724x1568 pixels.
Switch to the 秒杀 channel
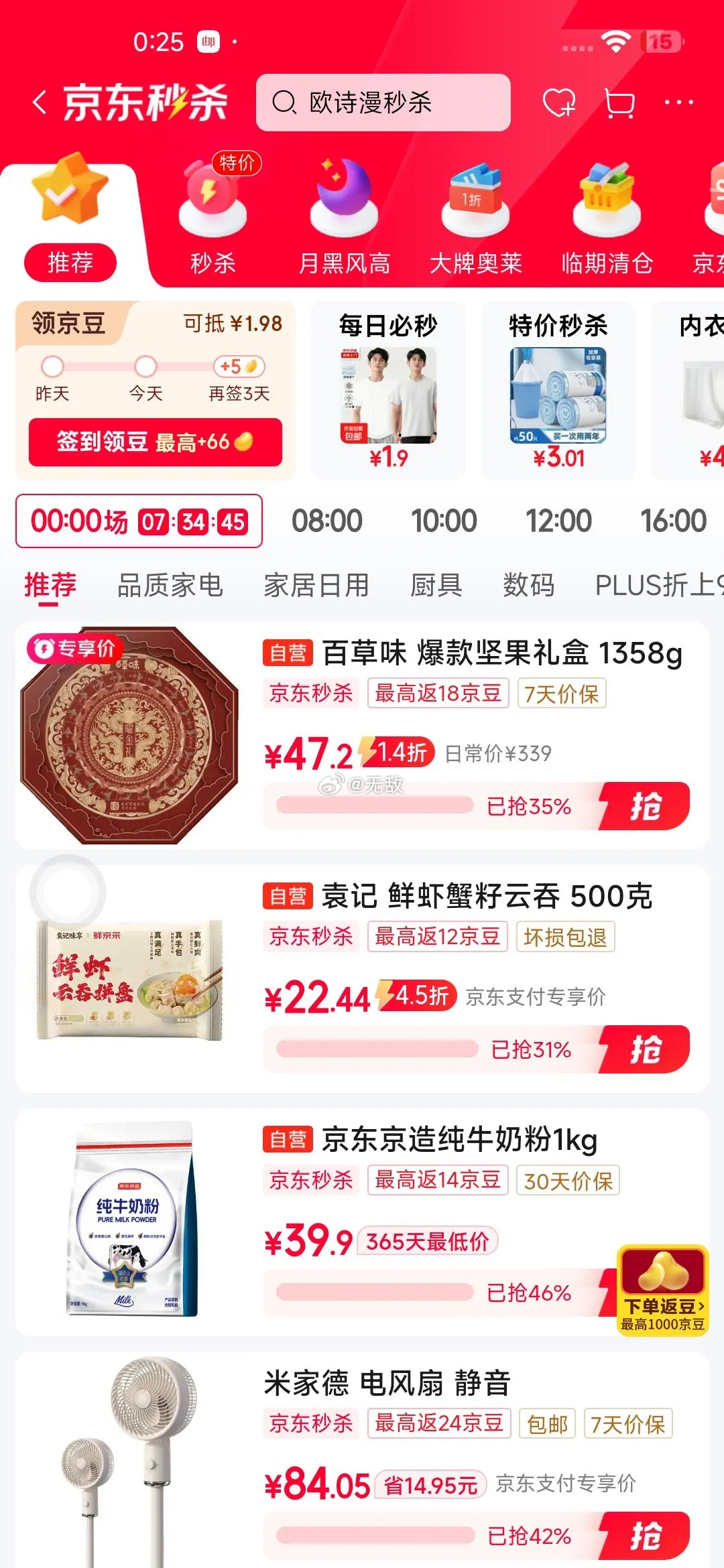(x=213, y=221)
